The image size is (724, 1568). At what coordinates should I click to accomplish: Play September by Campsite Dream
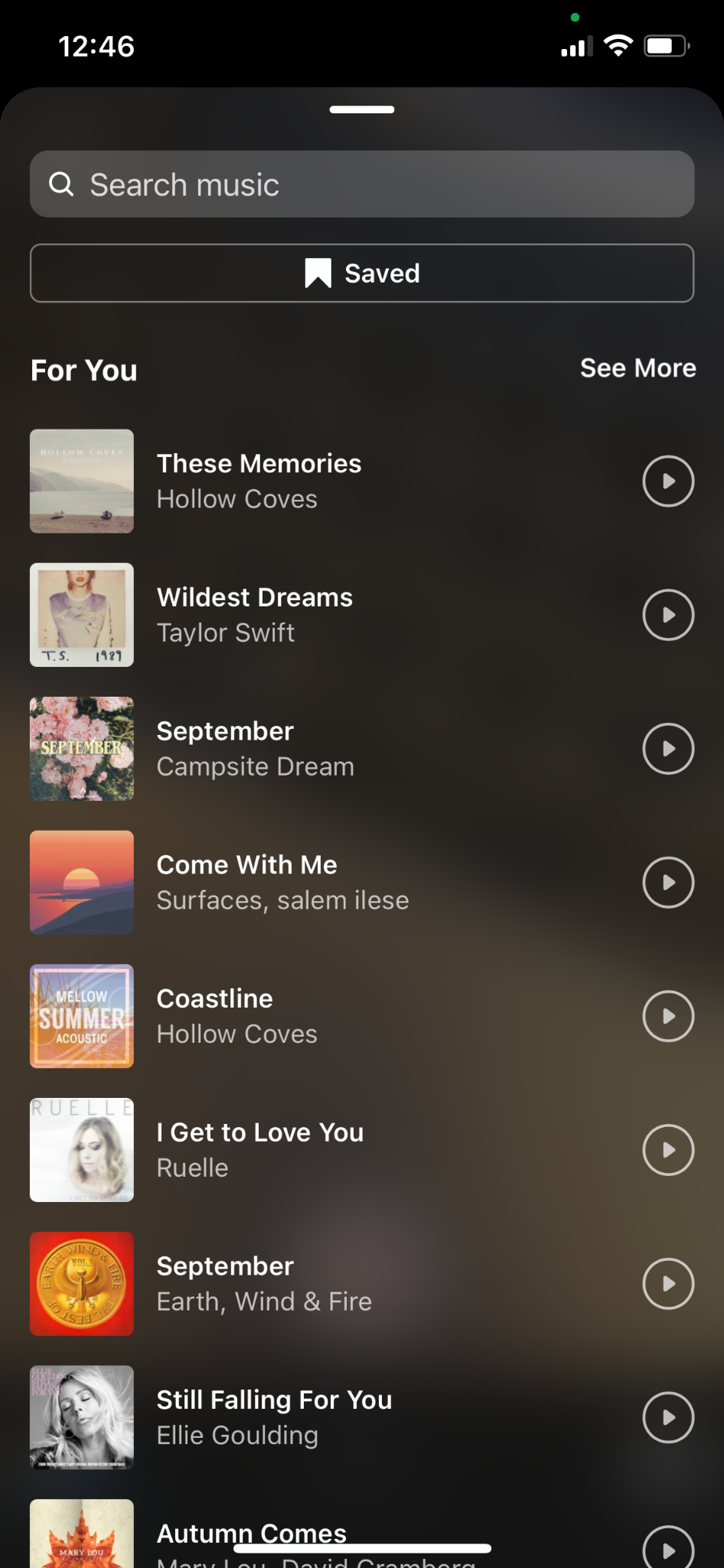[667, 749]
